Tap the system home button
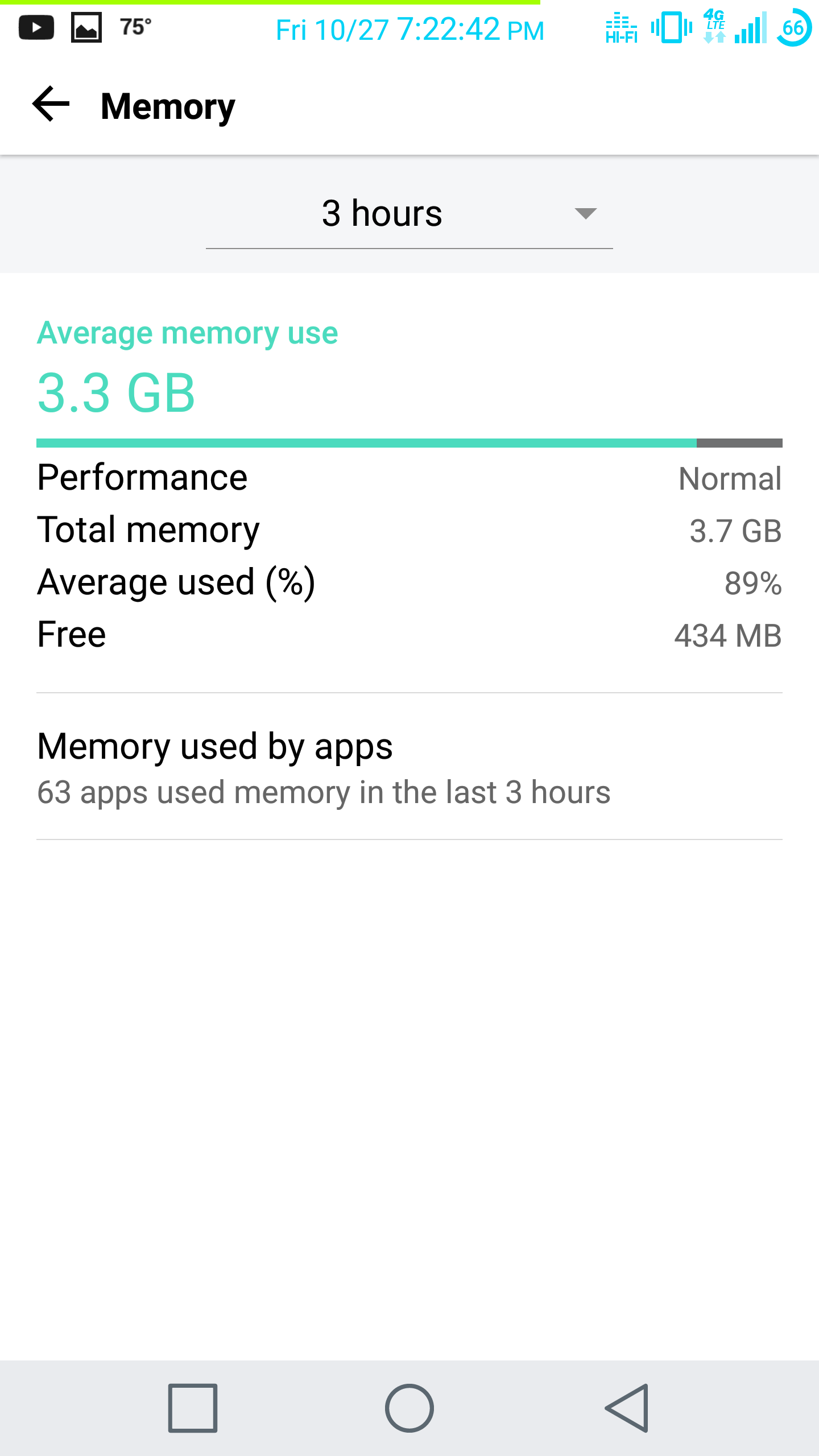This screenshot has width=819, height=1456. (409, 1408)
